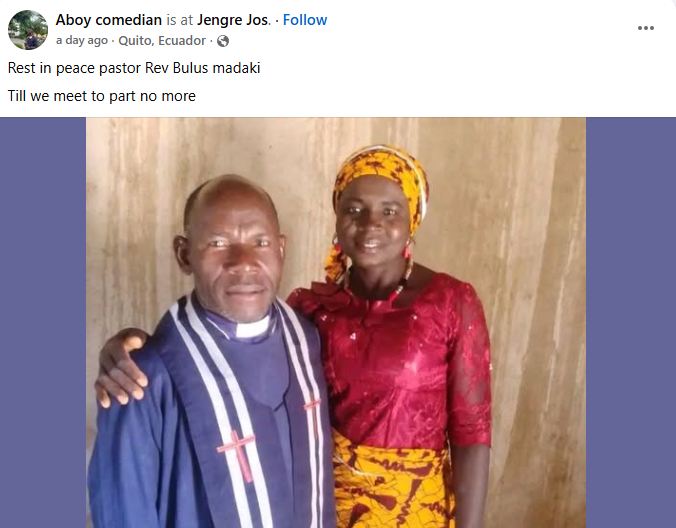This screenshot has width=676, height=528.
Task: Open the post photo in full view
Action: pyautogui.click(x=336, y=322)
